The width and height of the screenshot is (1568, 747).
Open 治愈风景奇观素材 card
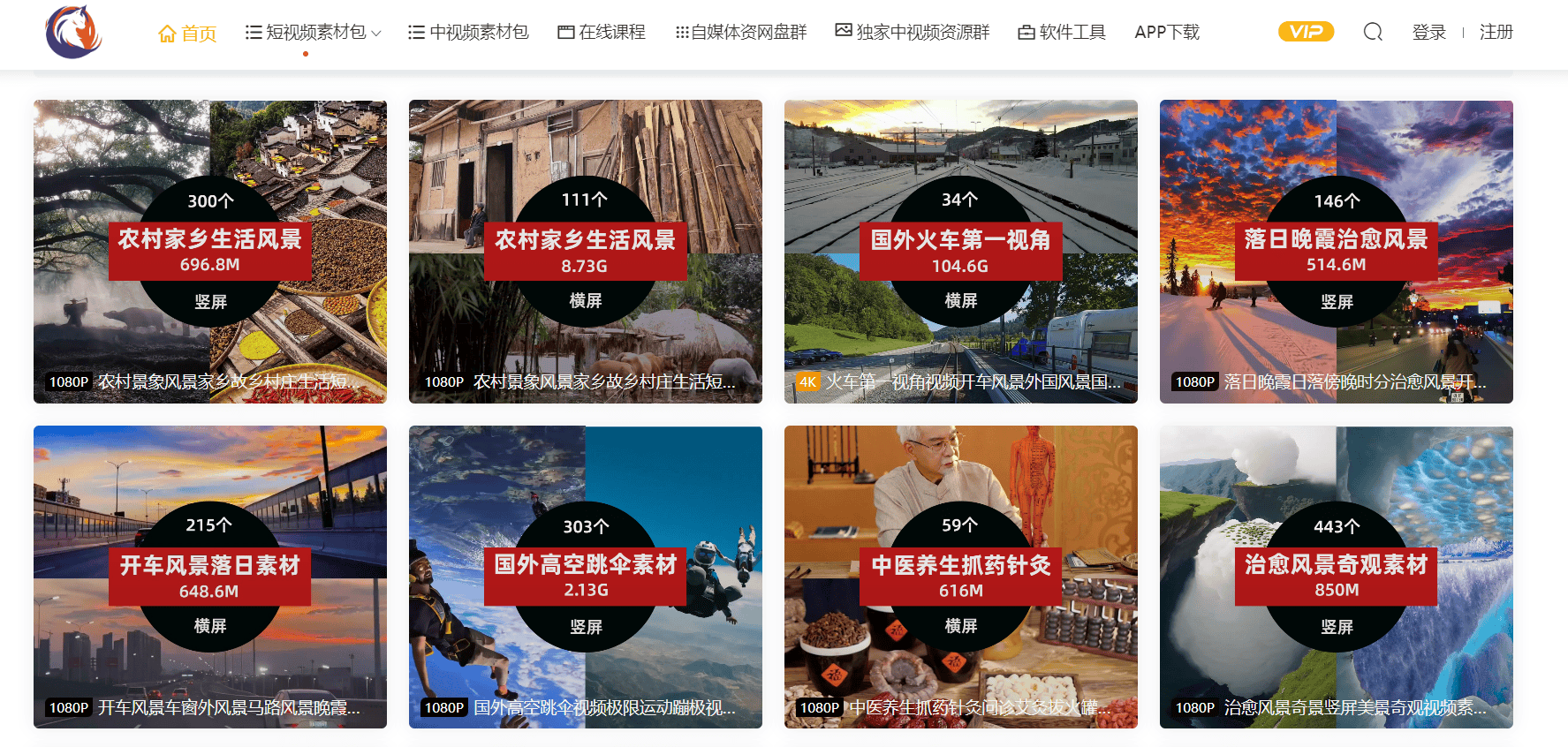[x=1336, y=577]
